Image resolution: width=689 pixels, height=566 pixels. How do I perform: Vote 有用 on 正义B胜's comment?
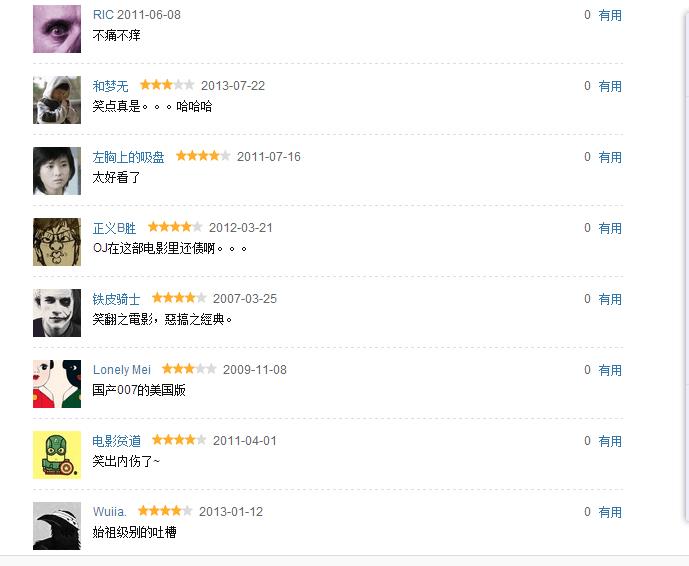coord(610,228)
